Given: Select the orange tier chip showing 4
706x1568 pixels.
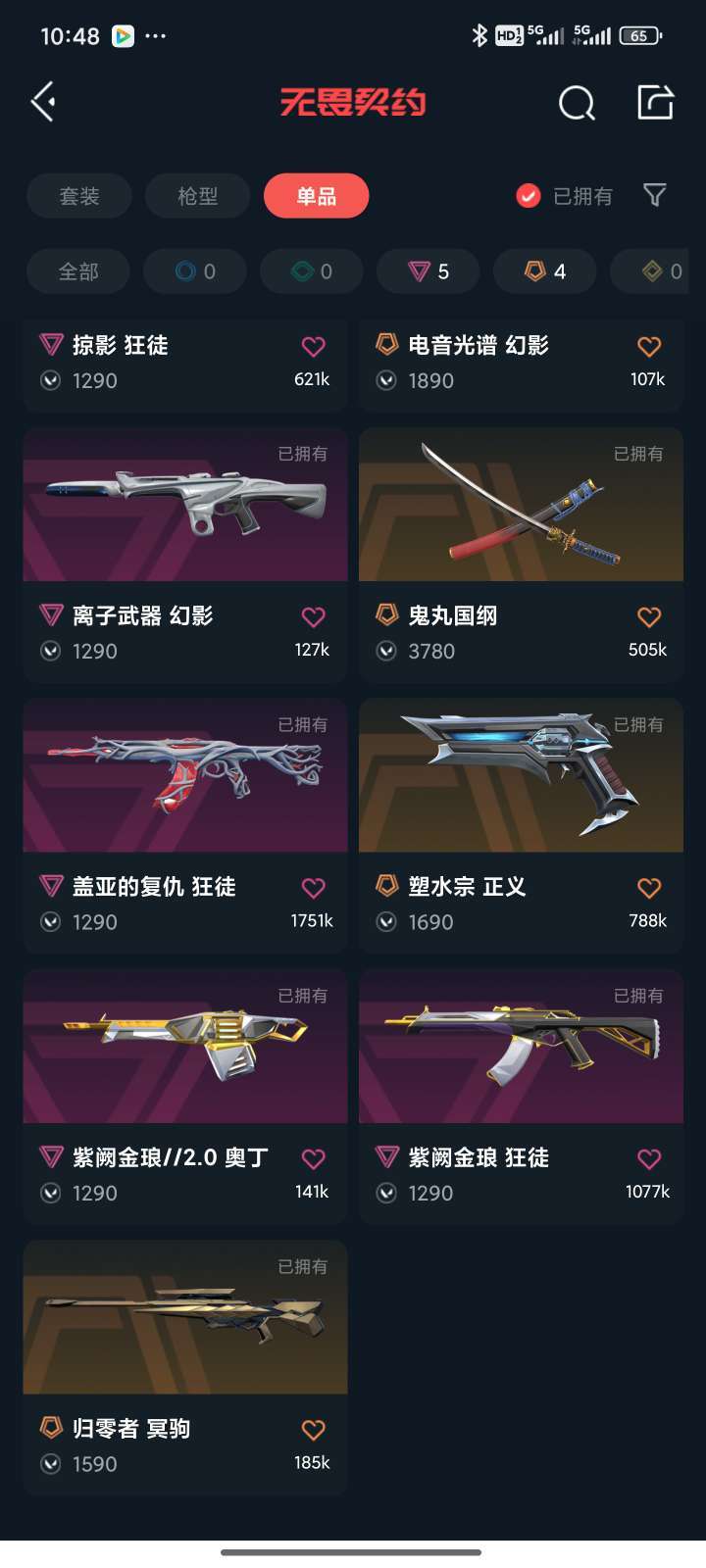Looking at the screenshot, I should pos(545,271).
